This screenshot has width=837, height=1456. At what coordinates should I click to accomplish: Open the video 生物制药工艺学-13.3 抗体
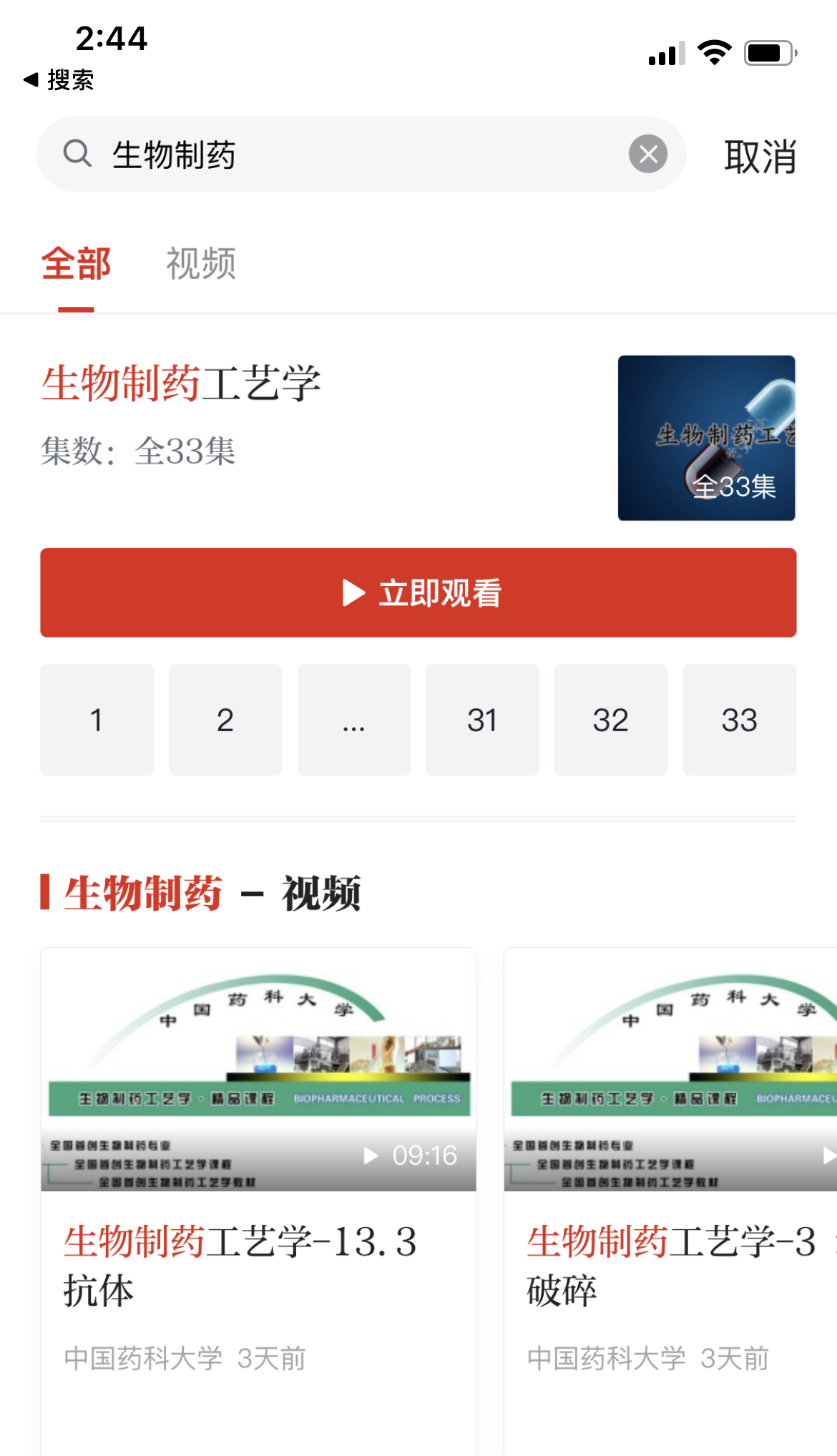point(258,1202)
